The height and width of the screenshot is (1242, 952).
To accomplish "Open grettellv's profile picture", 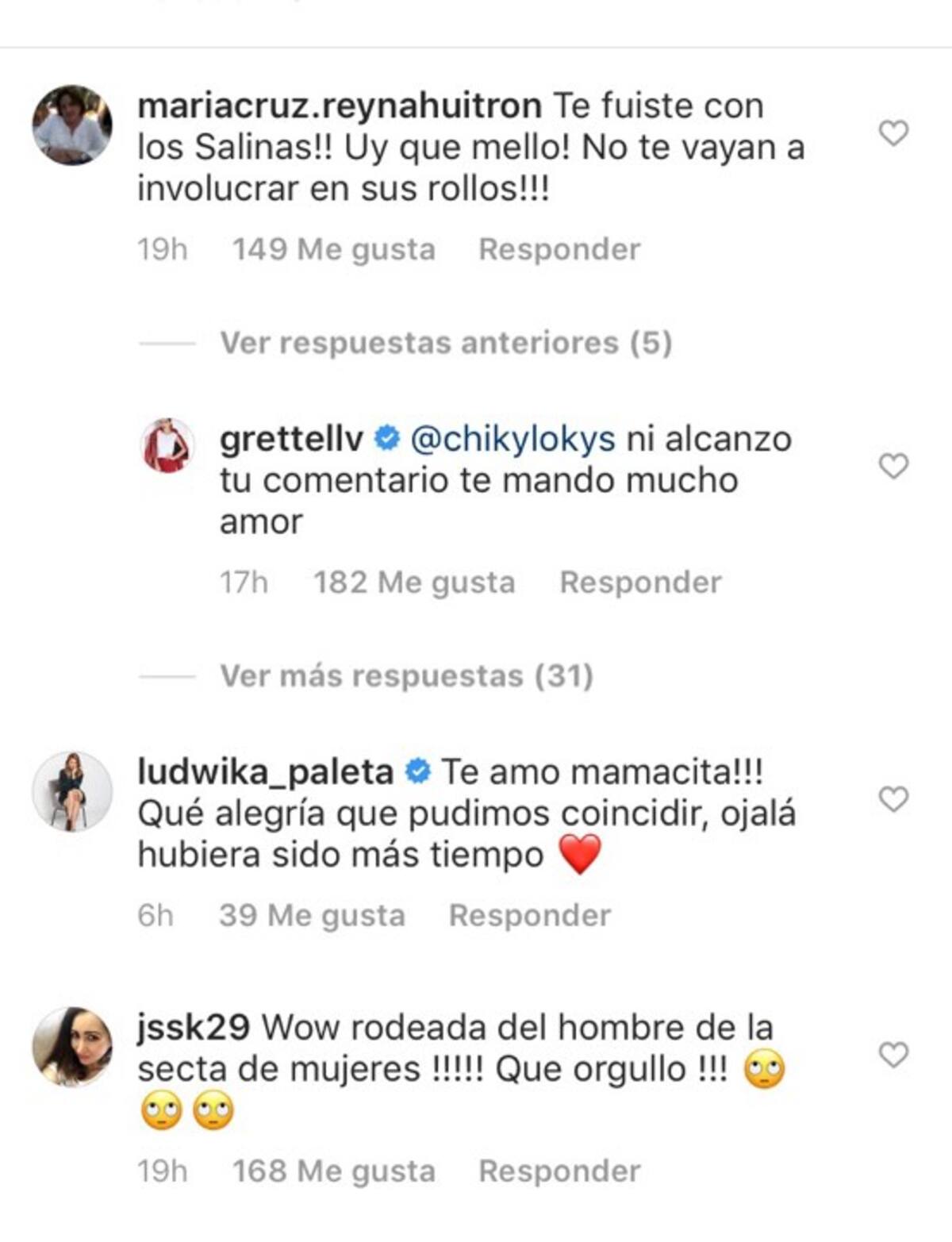I will click(167, 445).
